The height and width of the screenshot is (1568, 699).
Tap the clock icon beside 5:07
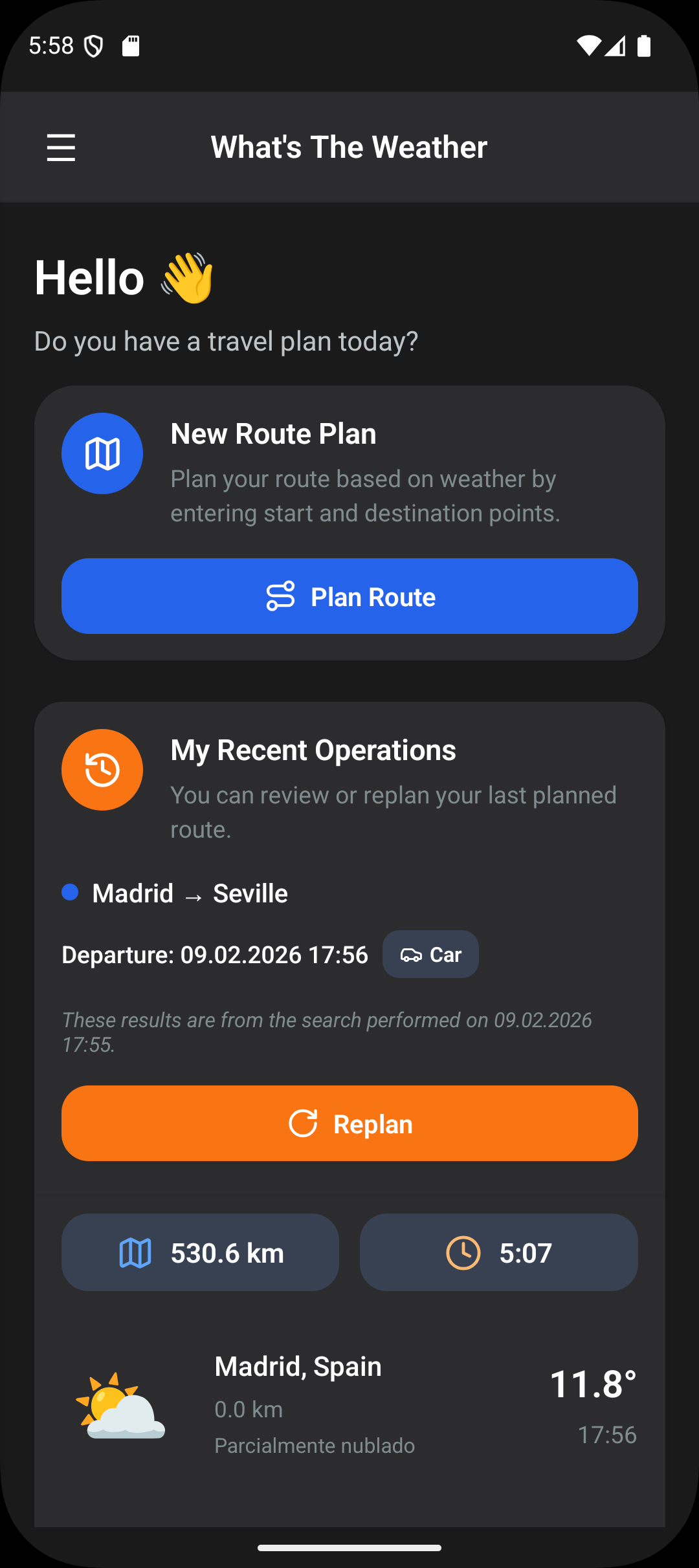pos(463,1252)
